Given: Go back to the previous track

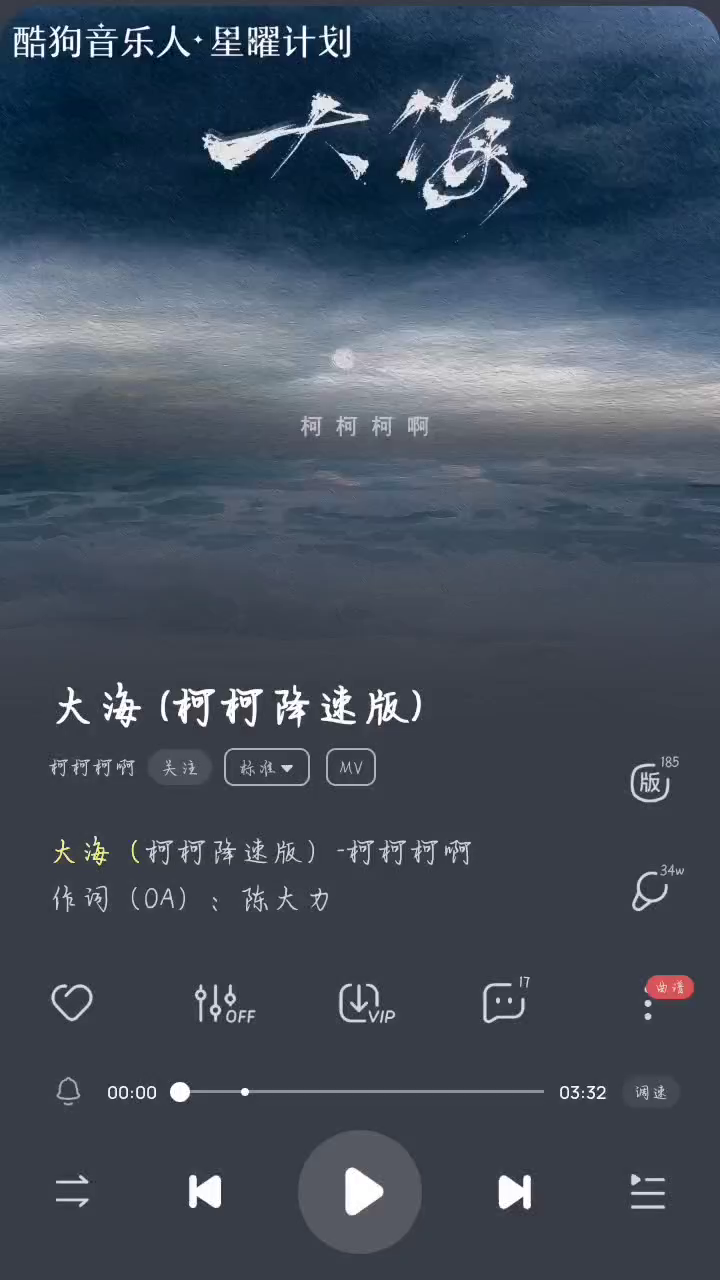Looking at the screenshot, I should (x=205, y=1191).
